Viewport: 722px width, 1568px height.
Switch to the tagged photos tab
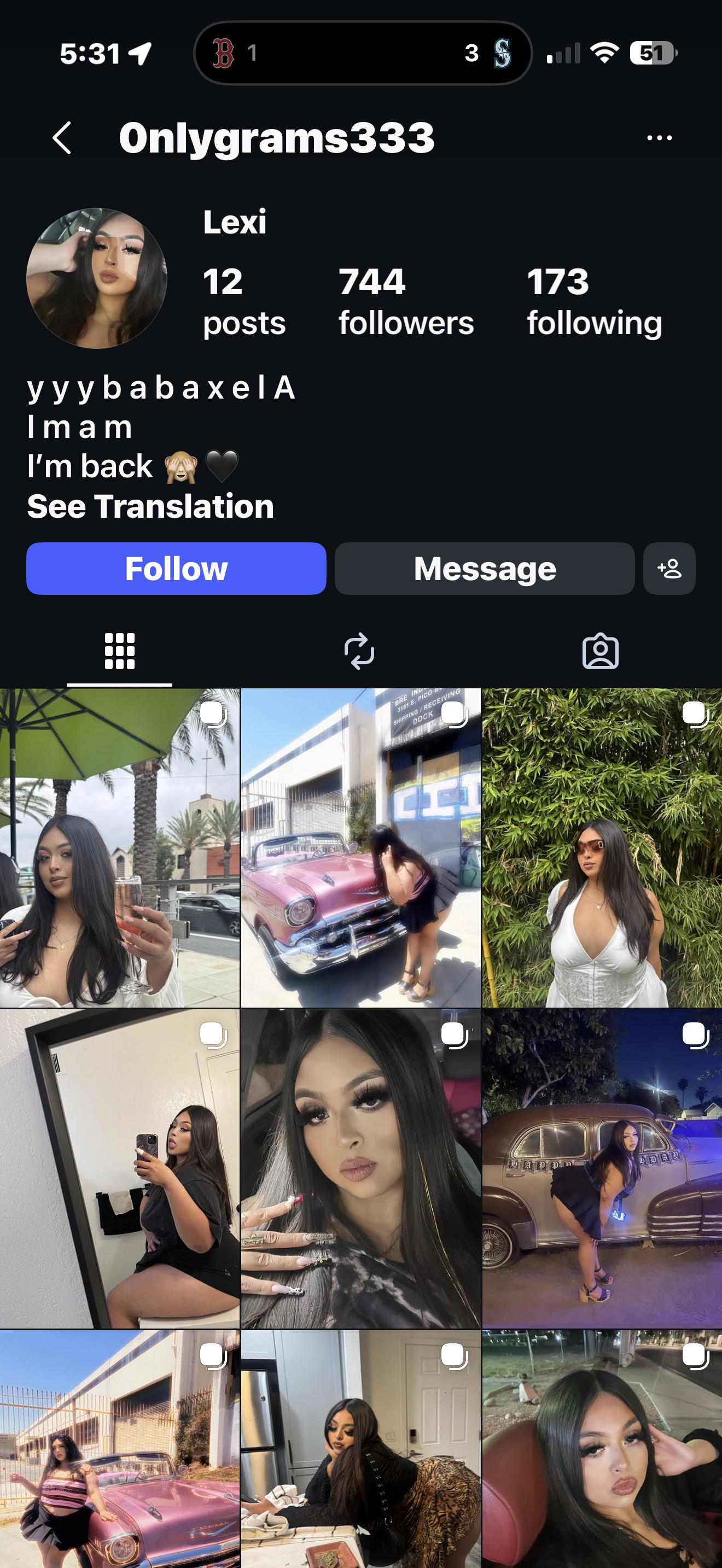pos(601,651)
